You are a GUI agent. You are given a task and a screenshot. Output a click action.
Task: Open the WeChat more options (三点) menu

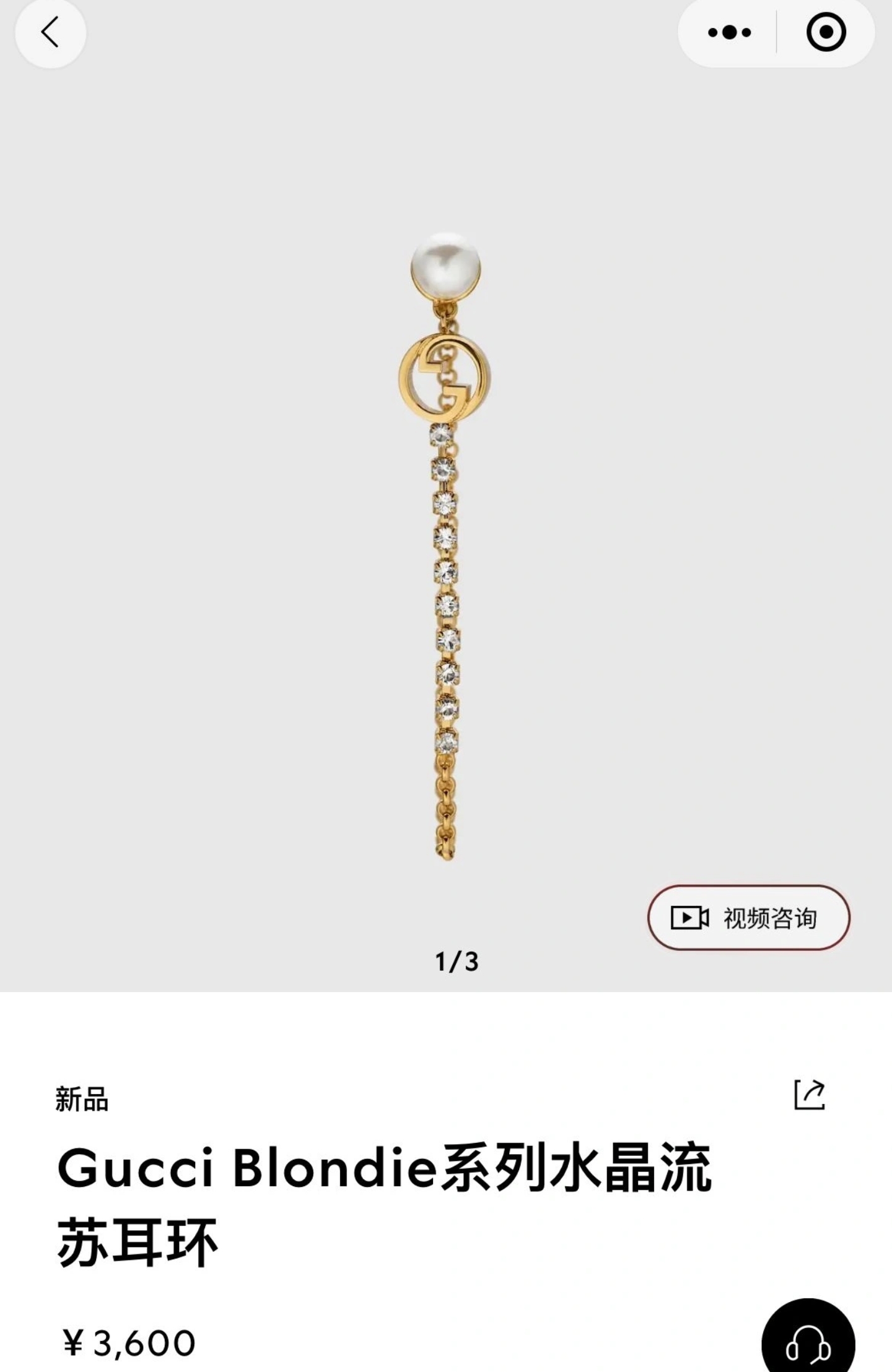(x=728, y=32)
